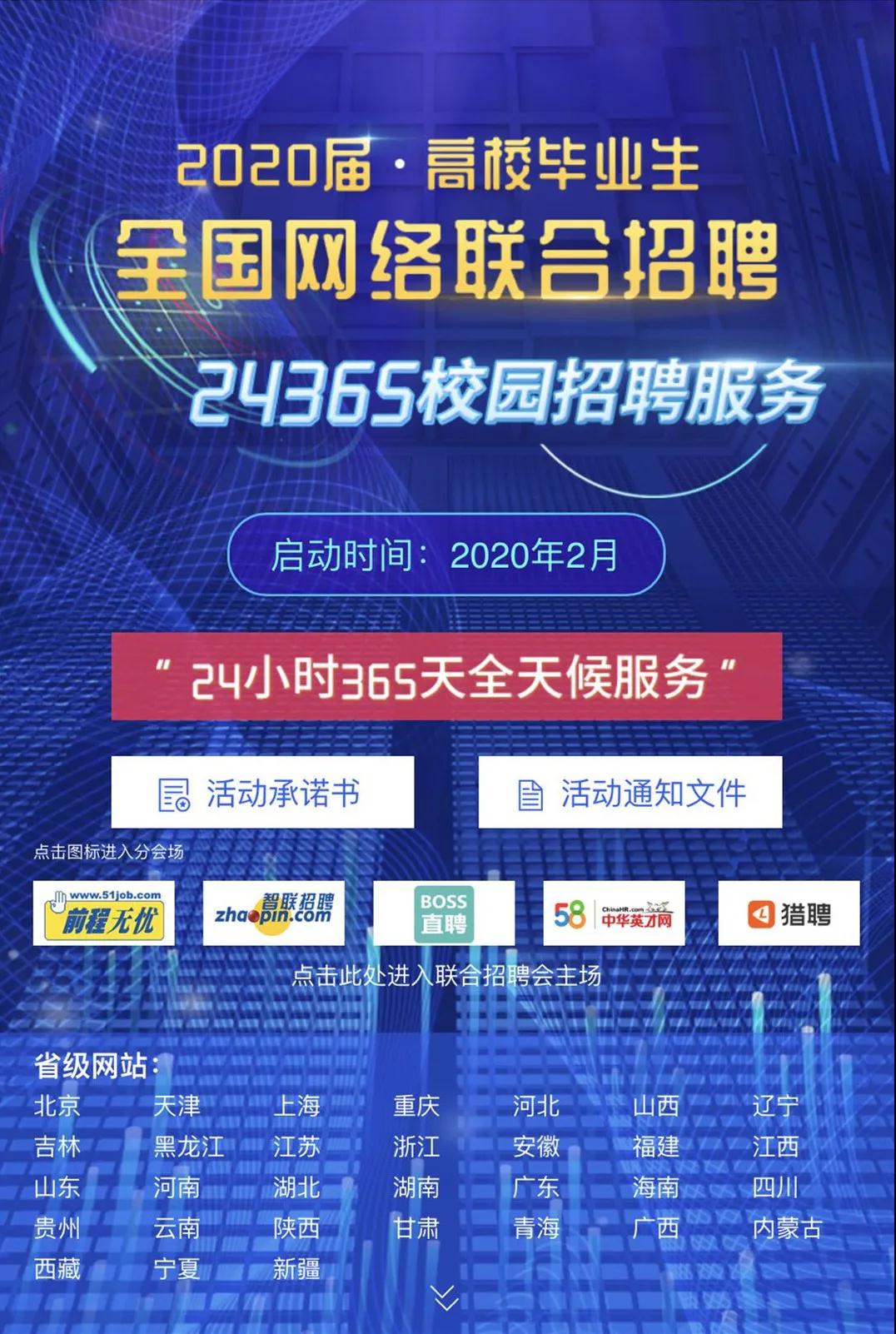896x1334 pixels.
Task: Go to the 黑龙江 provincial site
Action: tap(189, 1147)
